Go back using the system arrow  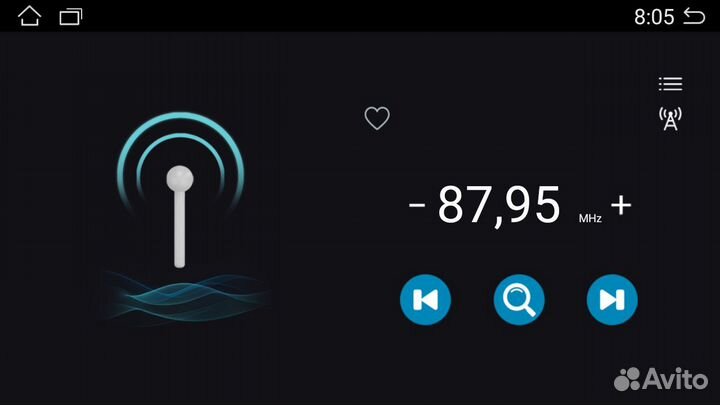point(694,16)
